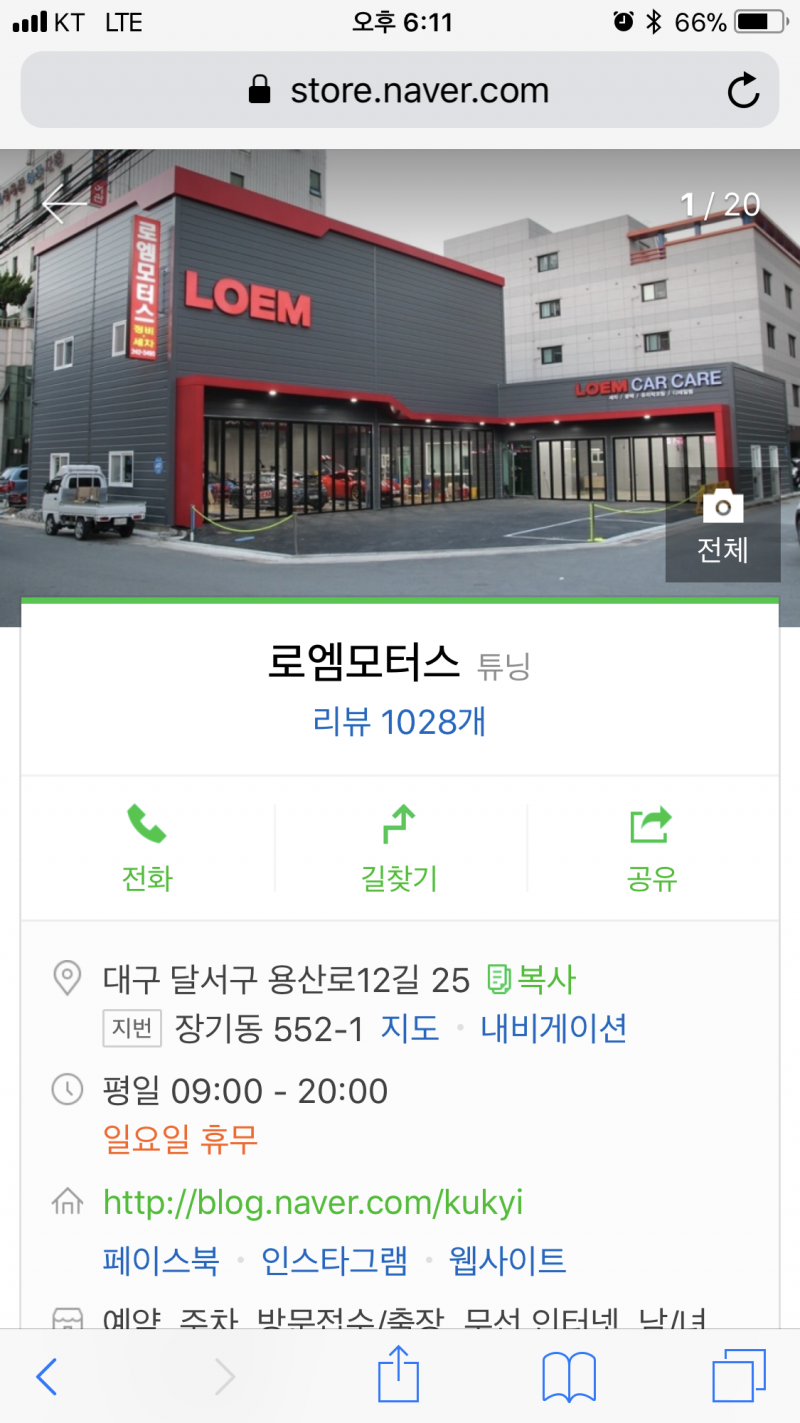Open the Safari share sheet
The image size is (800, 1423).
[x=398, y=1375]
